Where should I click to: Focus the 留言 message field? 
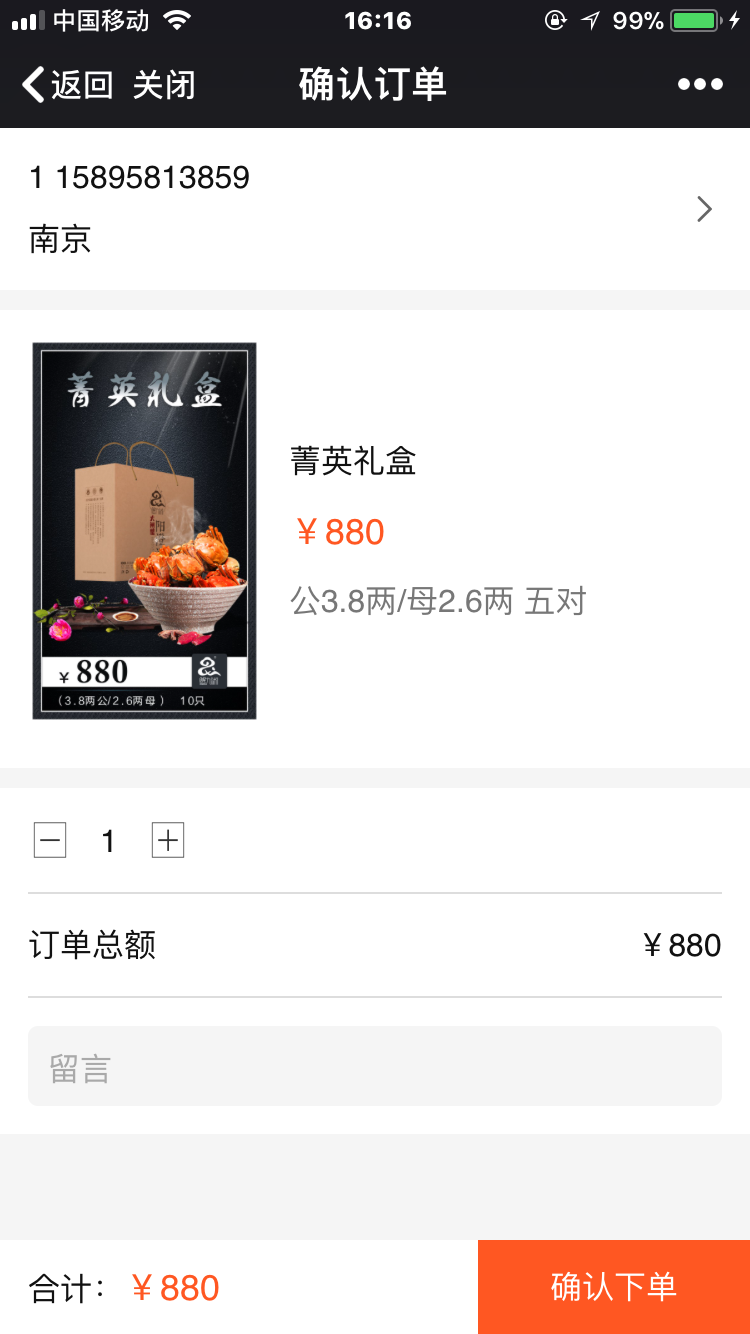click(375, 1066)
